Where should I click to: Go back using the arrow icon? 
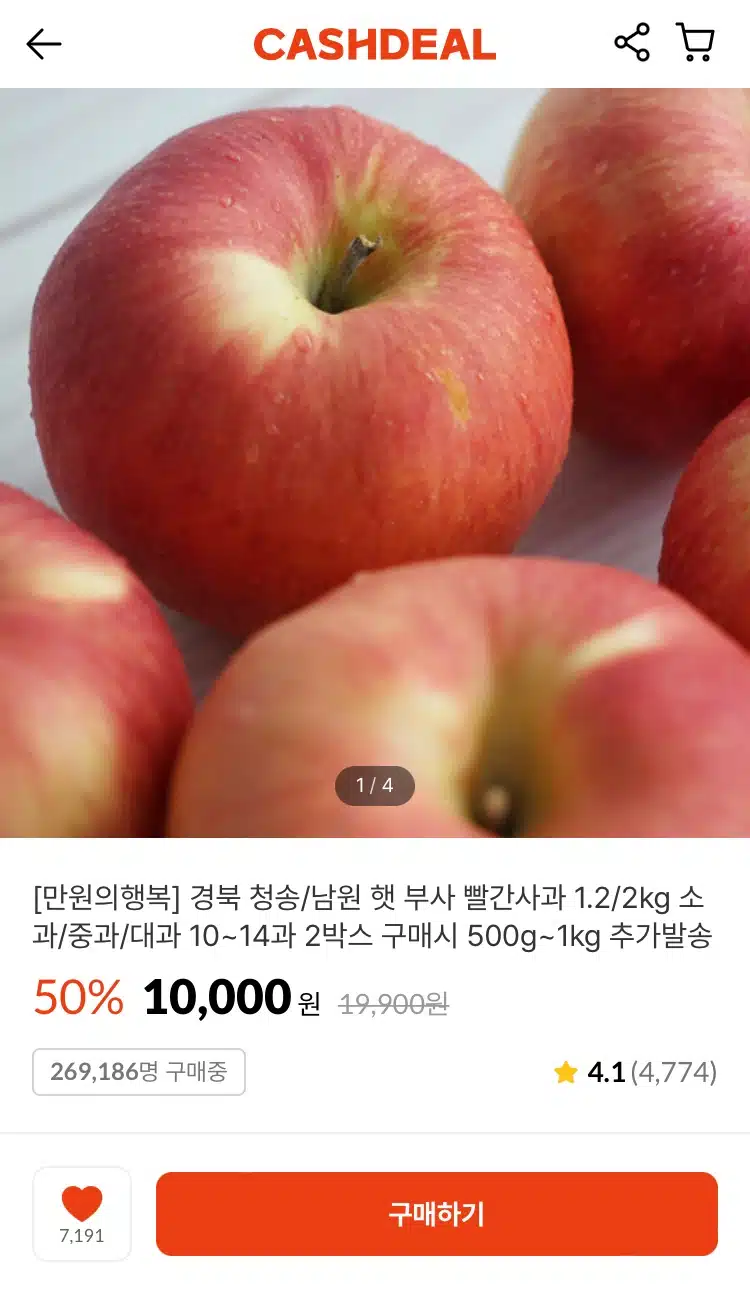43,44
